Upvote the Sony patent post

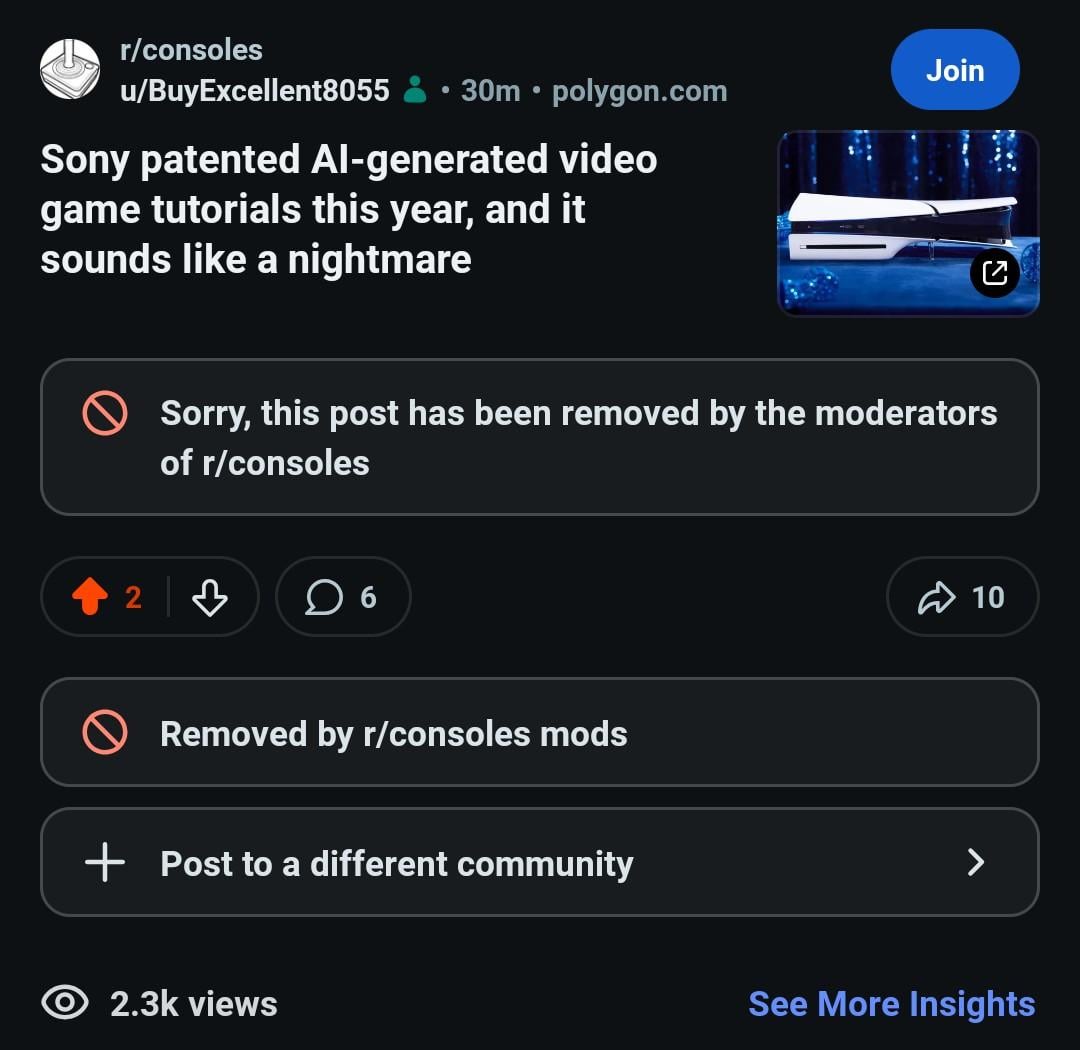(x=90, y=597)
